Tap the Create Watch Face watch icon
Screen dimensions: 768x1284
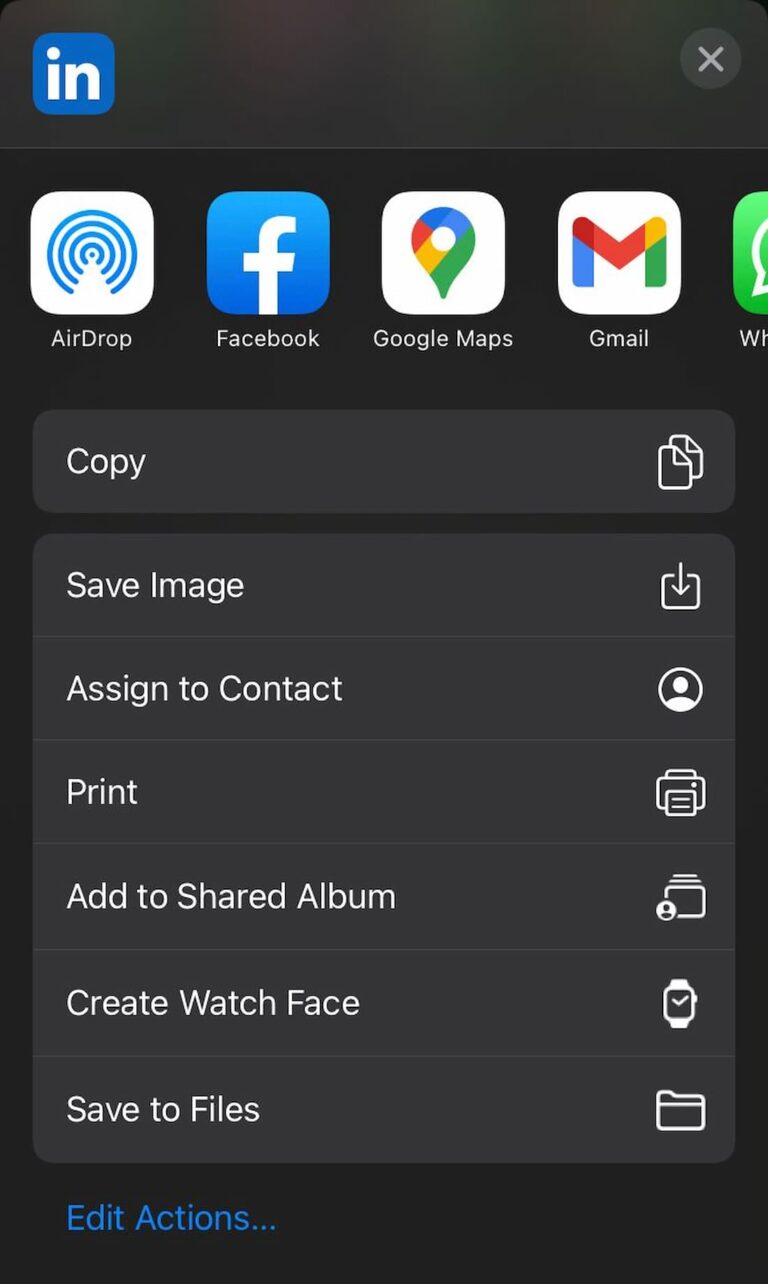click(681, 1003)
